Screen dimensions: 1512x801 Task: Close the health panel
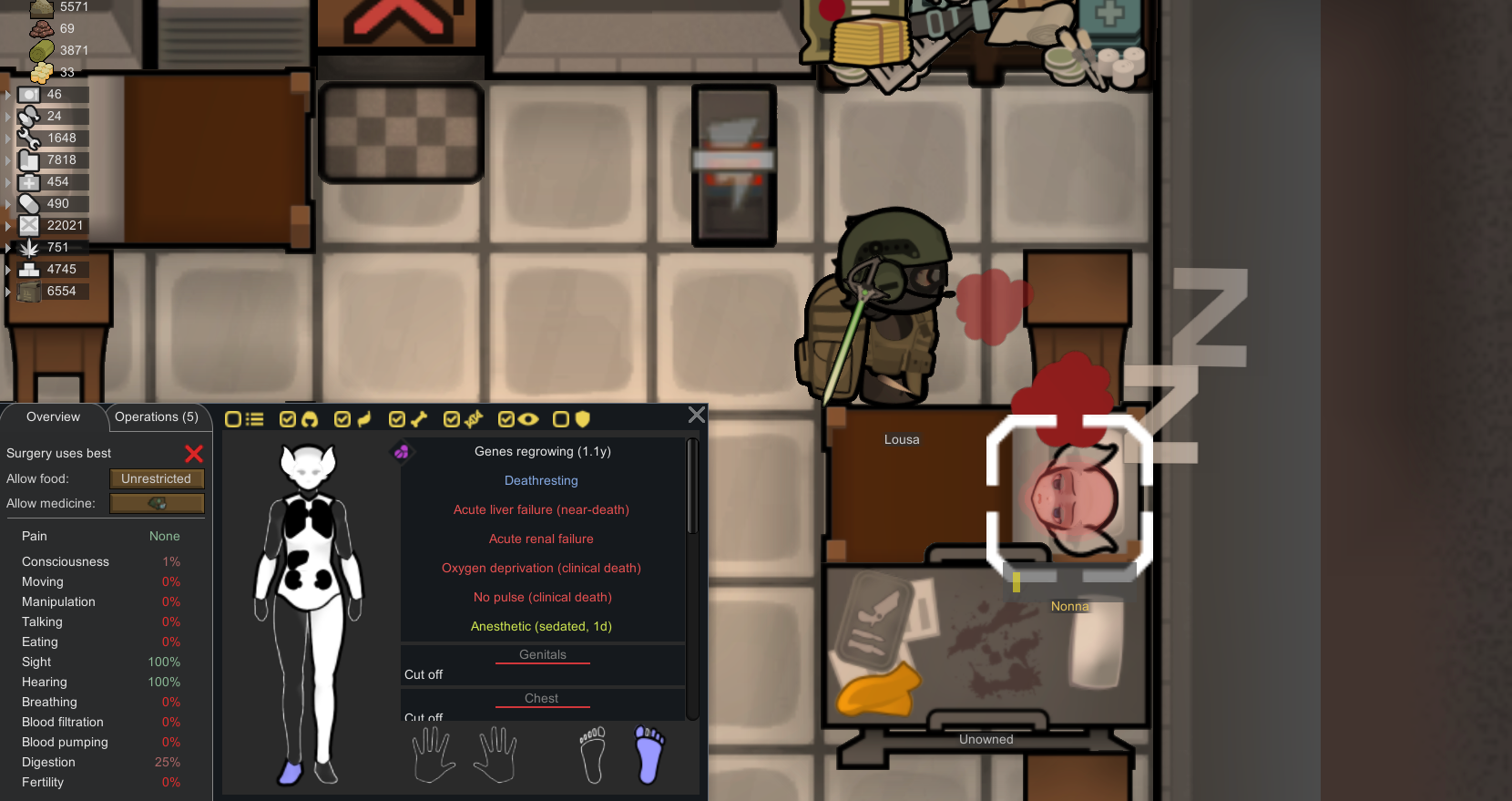tap(697, 416)
